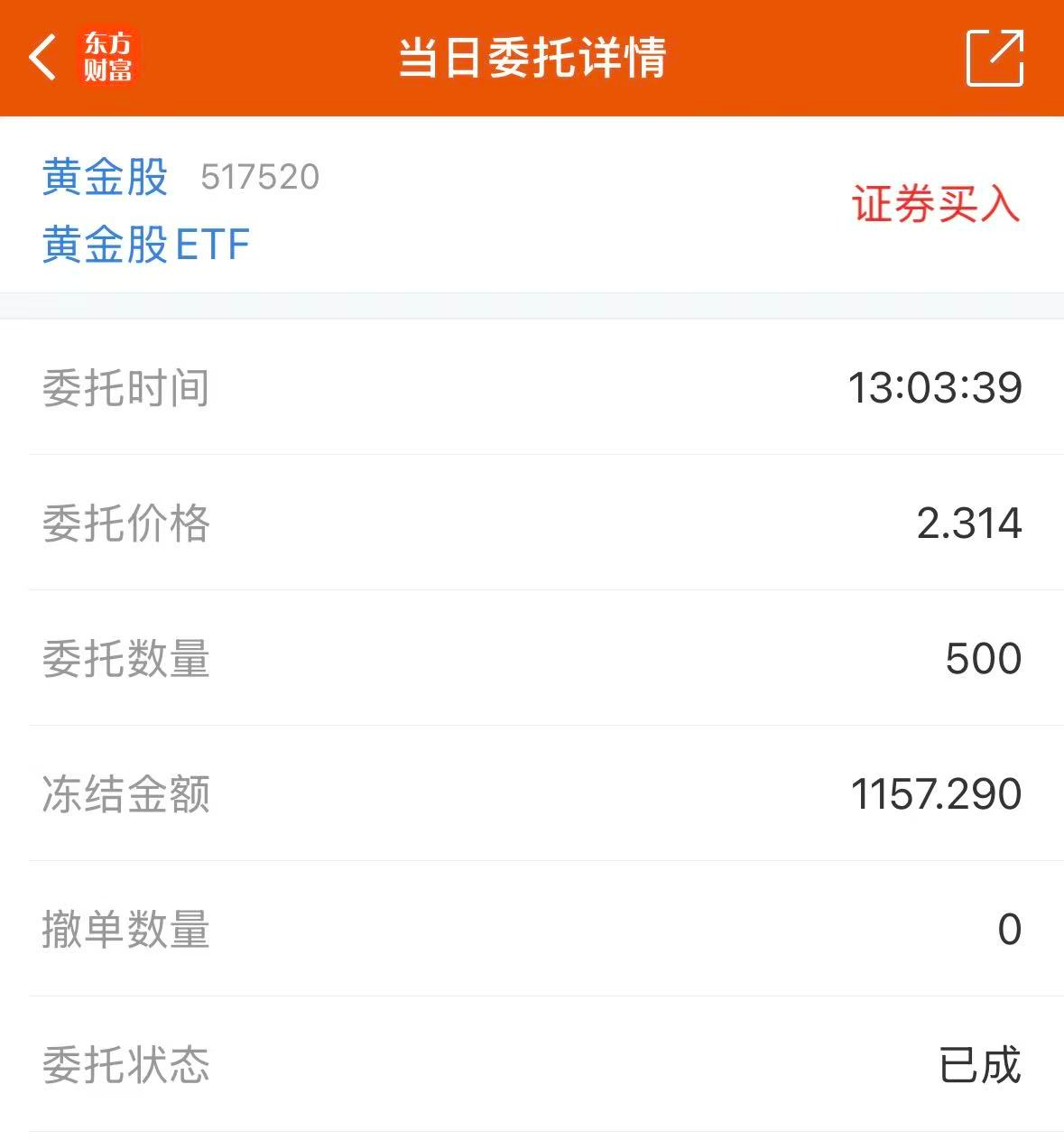Tap the stock code 517520
Image resolution: width=1064 pixels, height=1140 pixels.
(258, 177)
